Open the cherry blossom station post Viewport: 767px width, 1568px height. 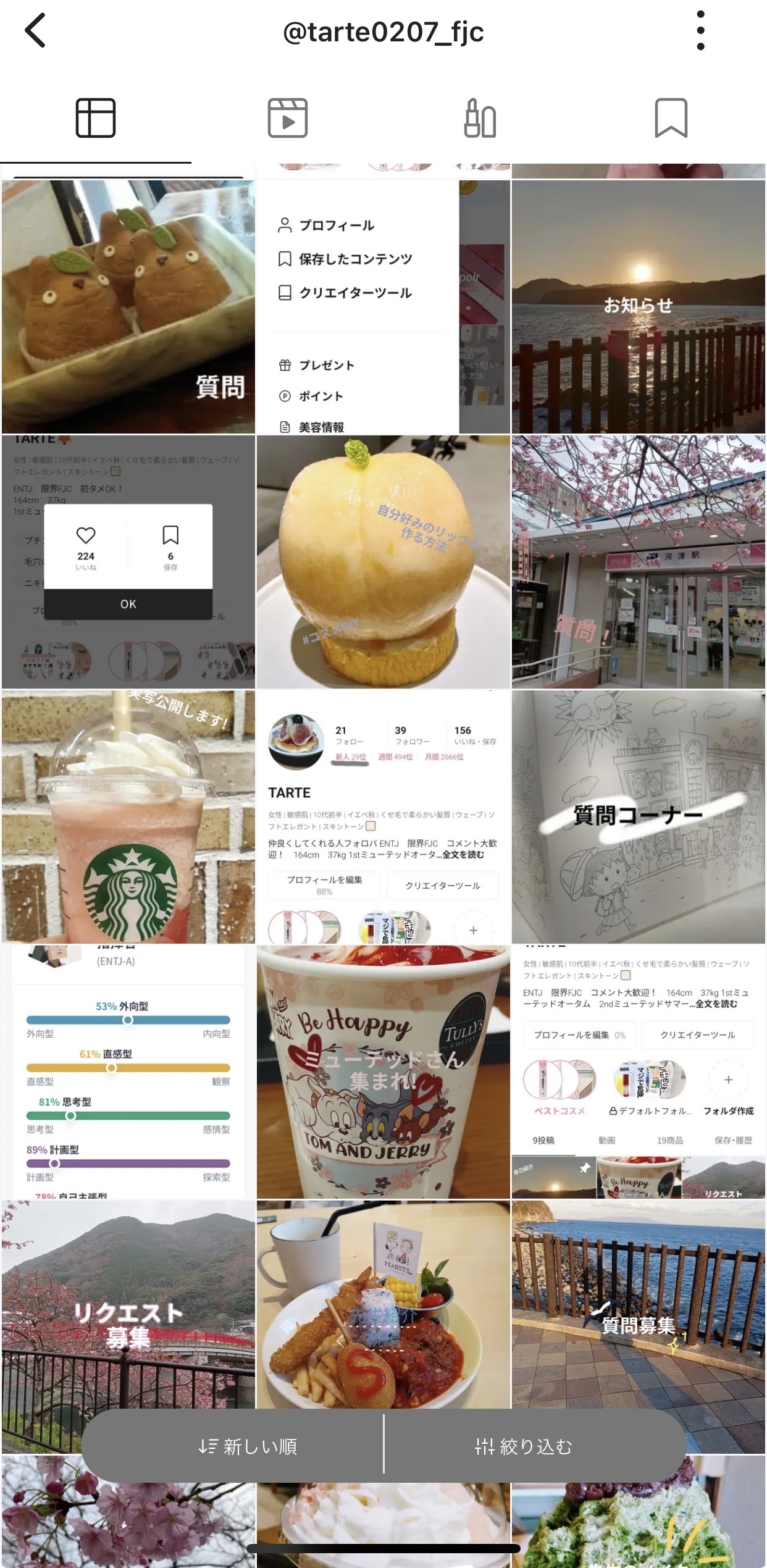tap(638, 561)
